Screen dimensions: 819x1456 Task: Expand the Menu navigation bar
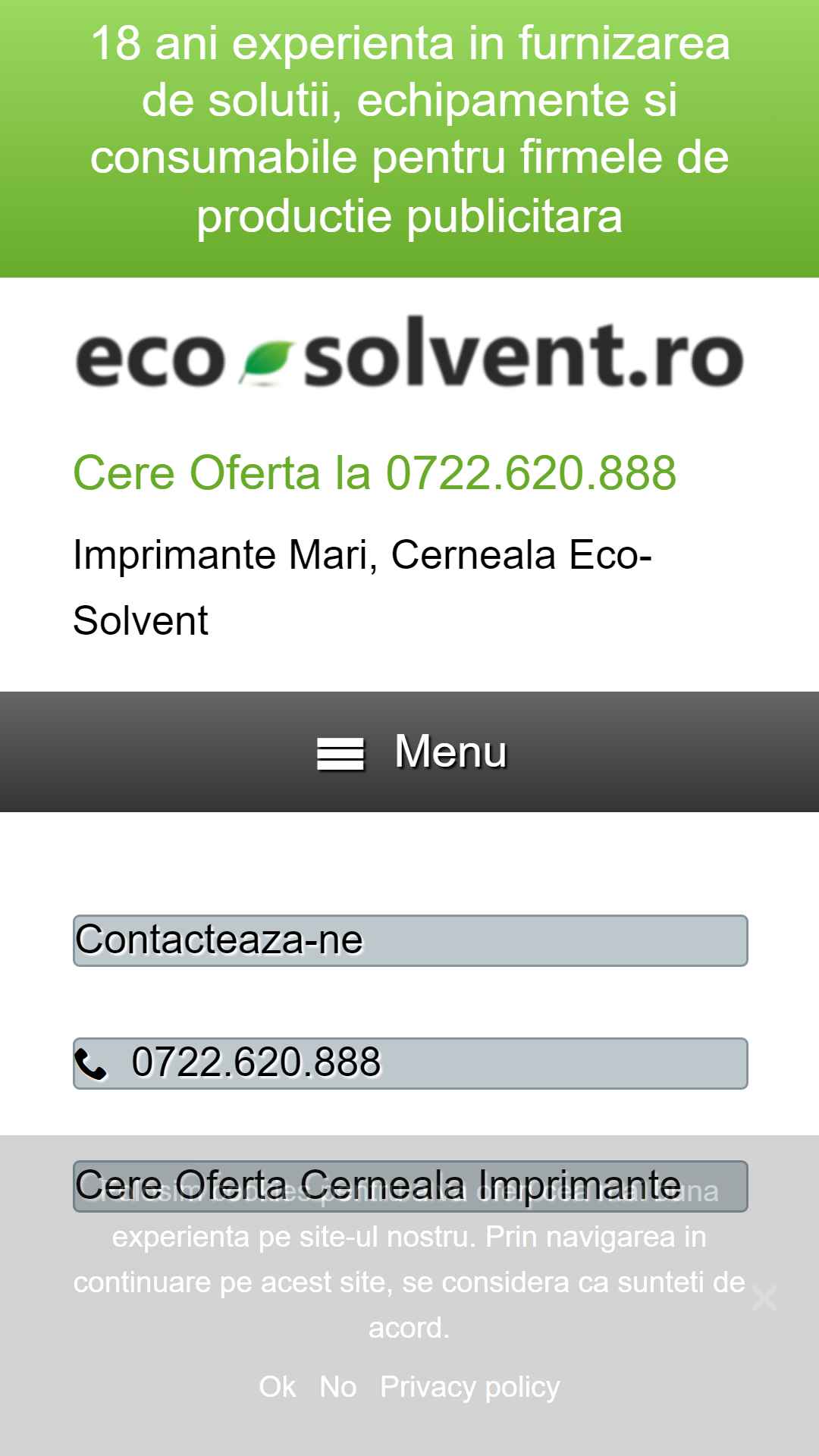pyautogui.click(x=409, y=752)
